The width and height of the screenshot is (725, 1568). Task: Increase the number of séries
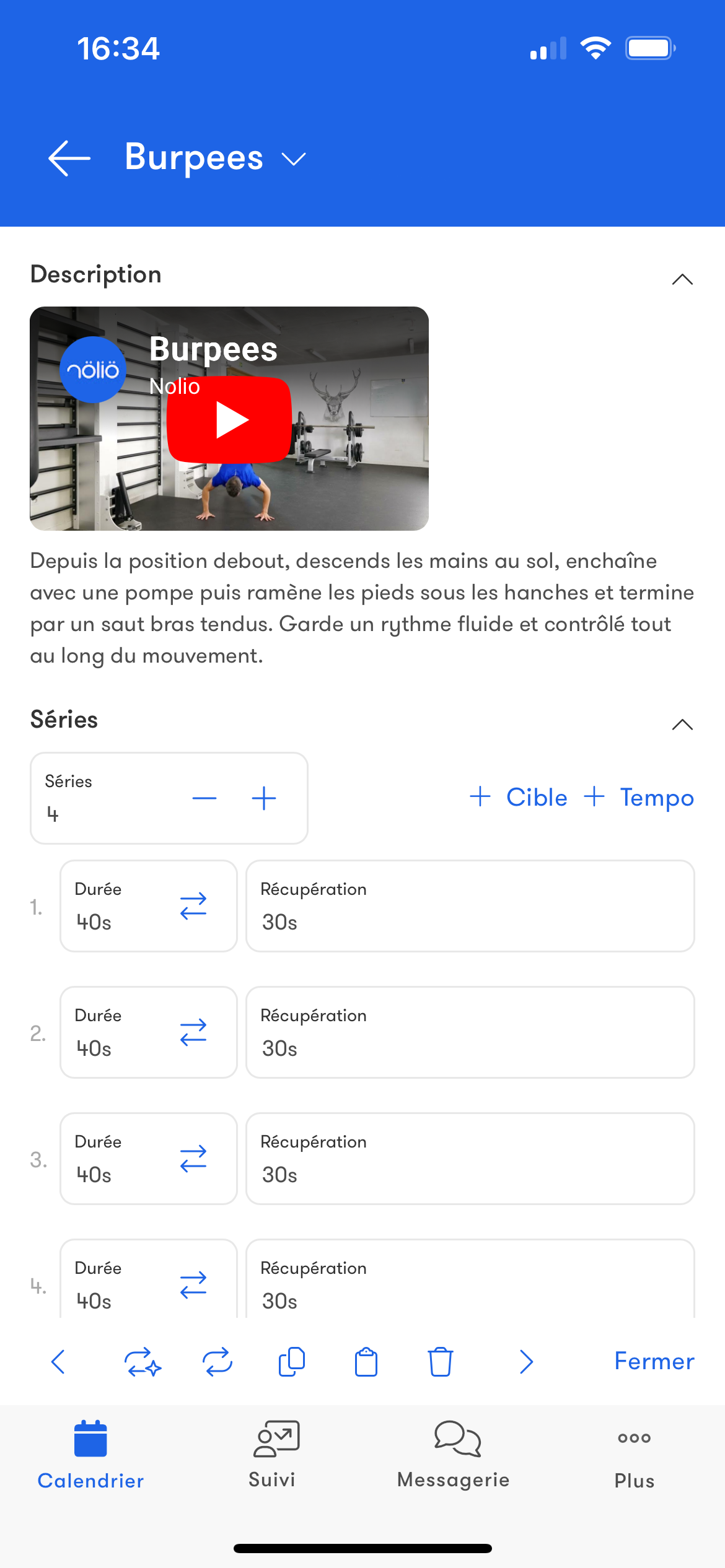265,798
